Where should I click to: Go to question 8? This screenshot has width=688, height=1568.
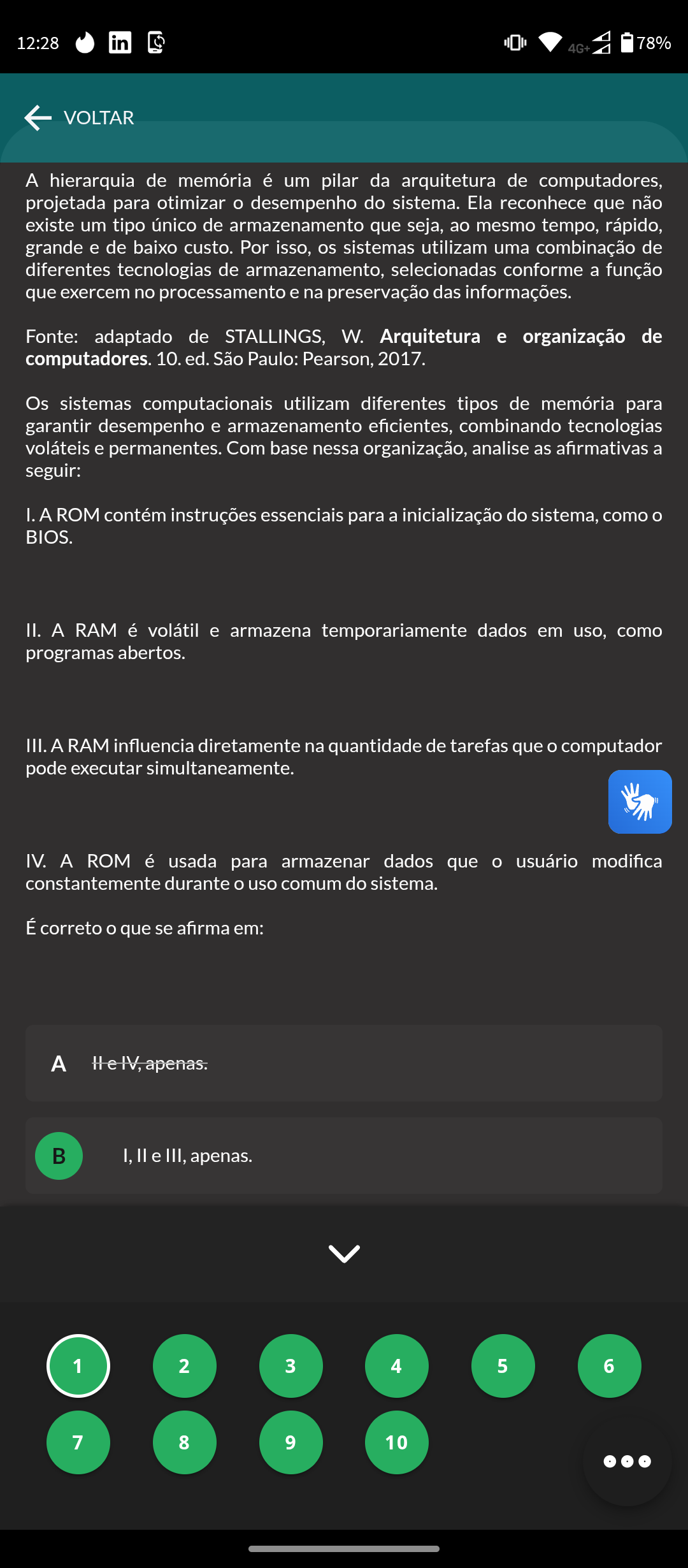click(x=185, y=1442)
